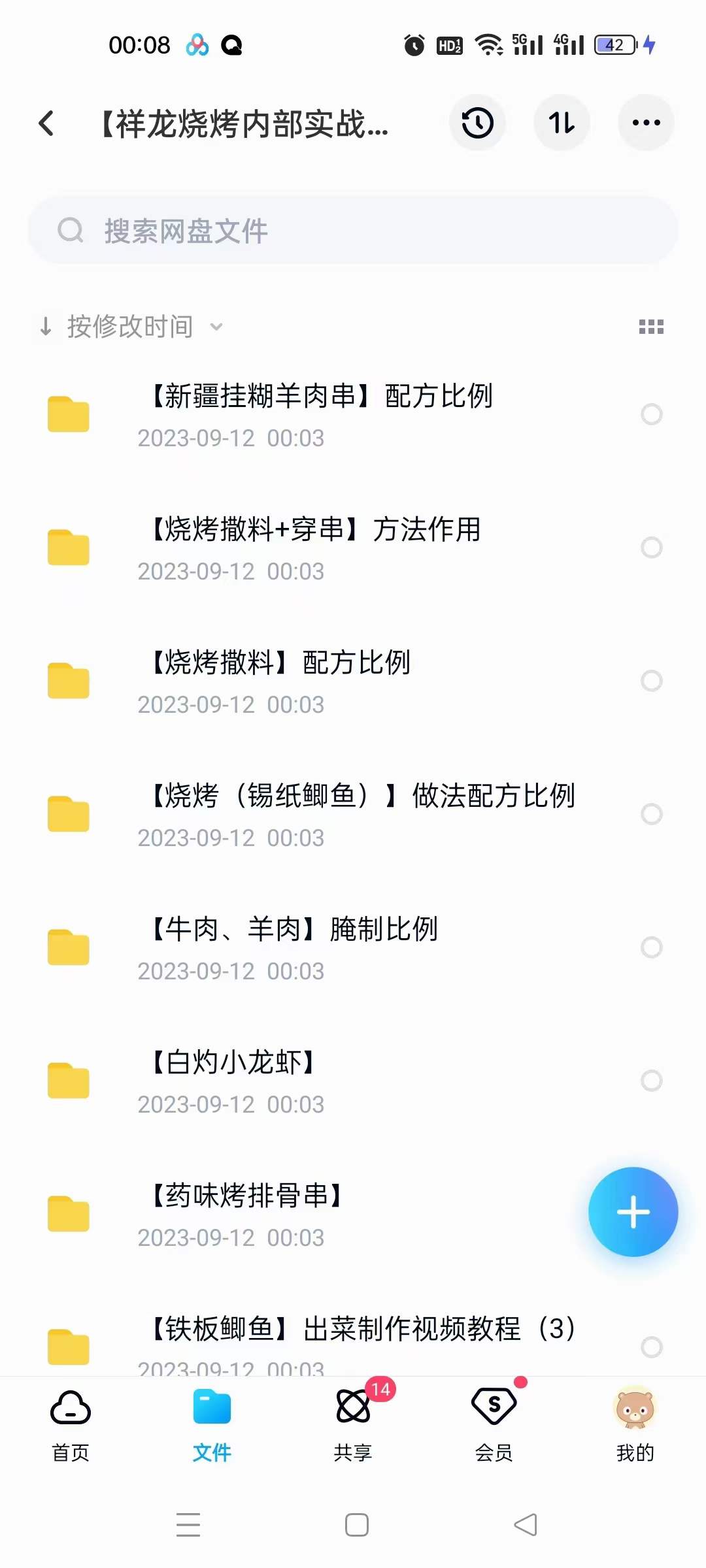
Task: Open the more options ellipsis icon
Action: [x=645, y=123]
